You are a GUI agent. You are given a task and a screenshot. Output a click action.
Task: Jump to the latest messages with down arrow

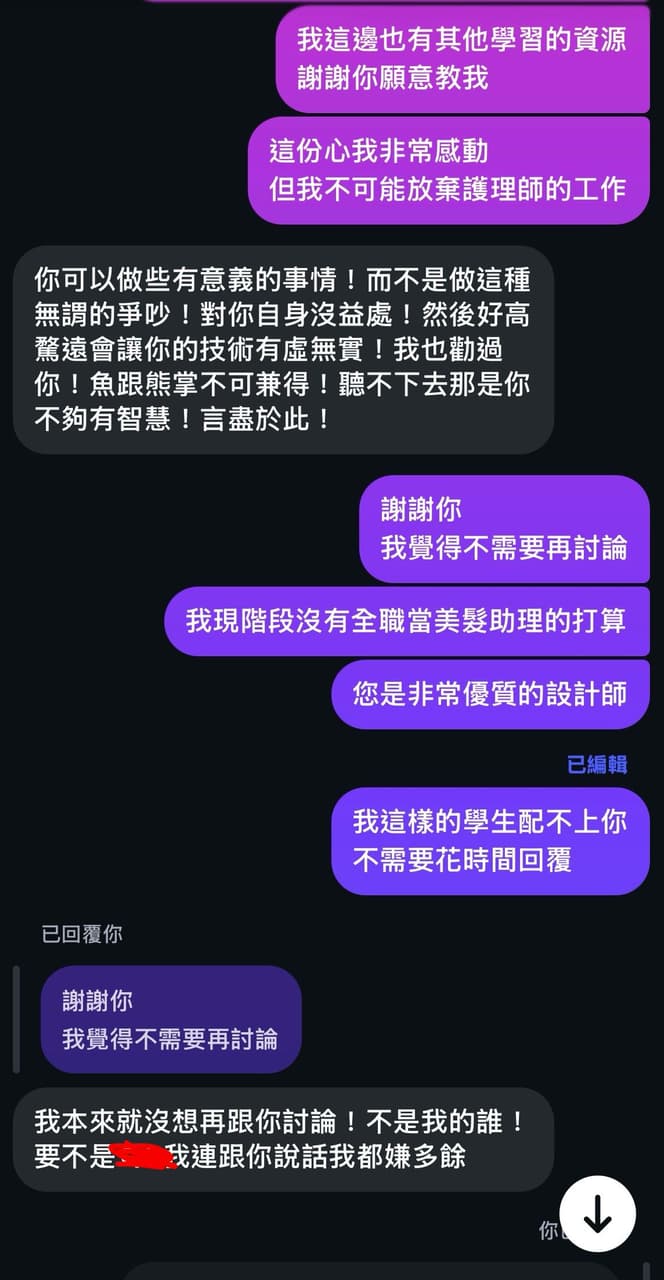(x=597, y=1215)
